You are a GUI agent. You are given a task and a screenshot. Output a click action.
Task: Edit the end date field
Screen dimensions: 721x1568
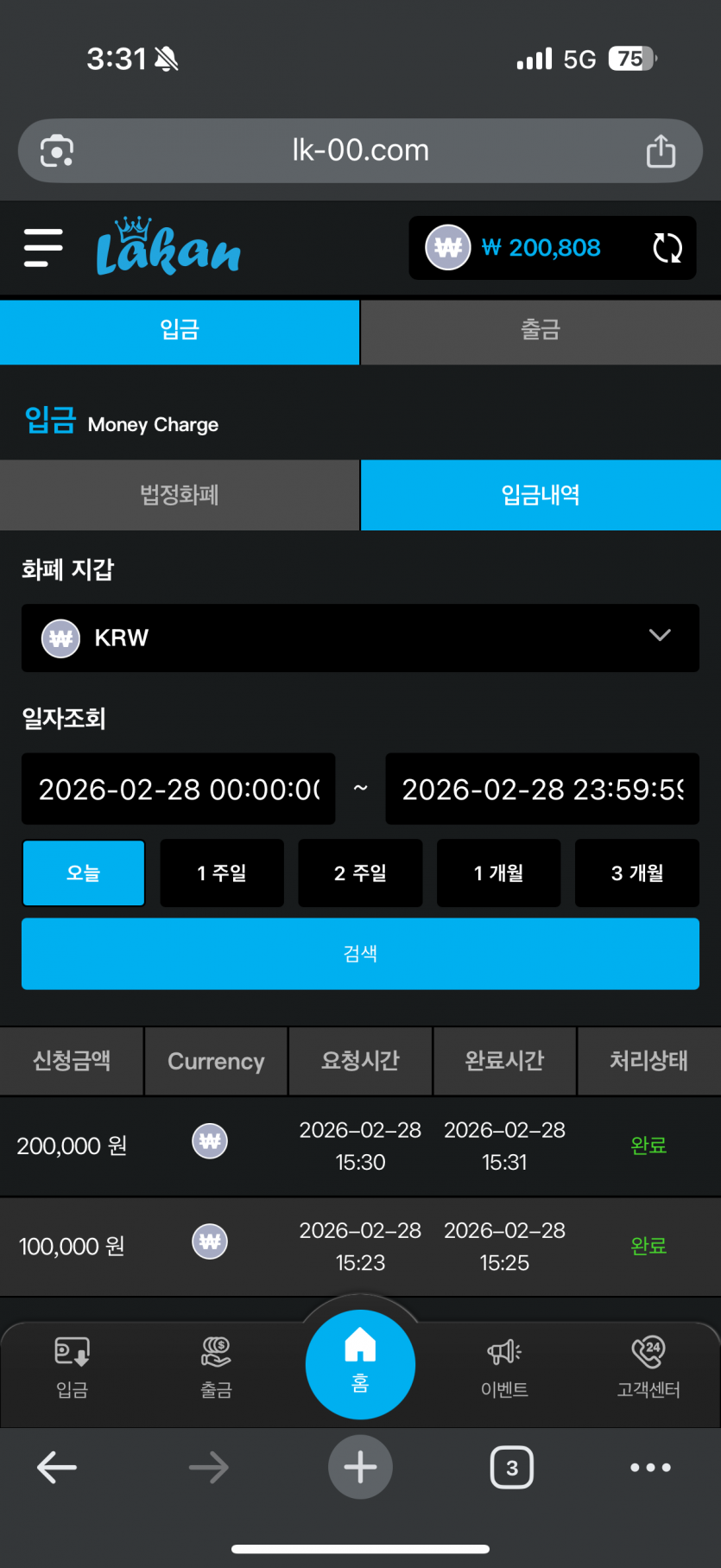[x=542, y=789]
